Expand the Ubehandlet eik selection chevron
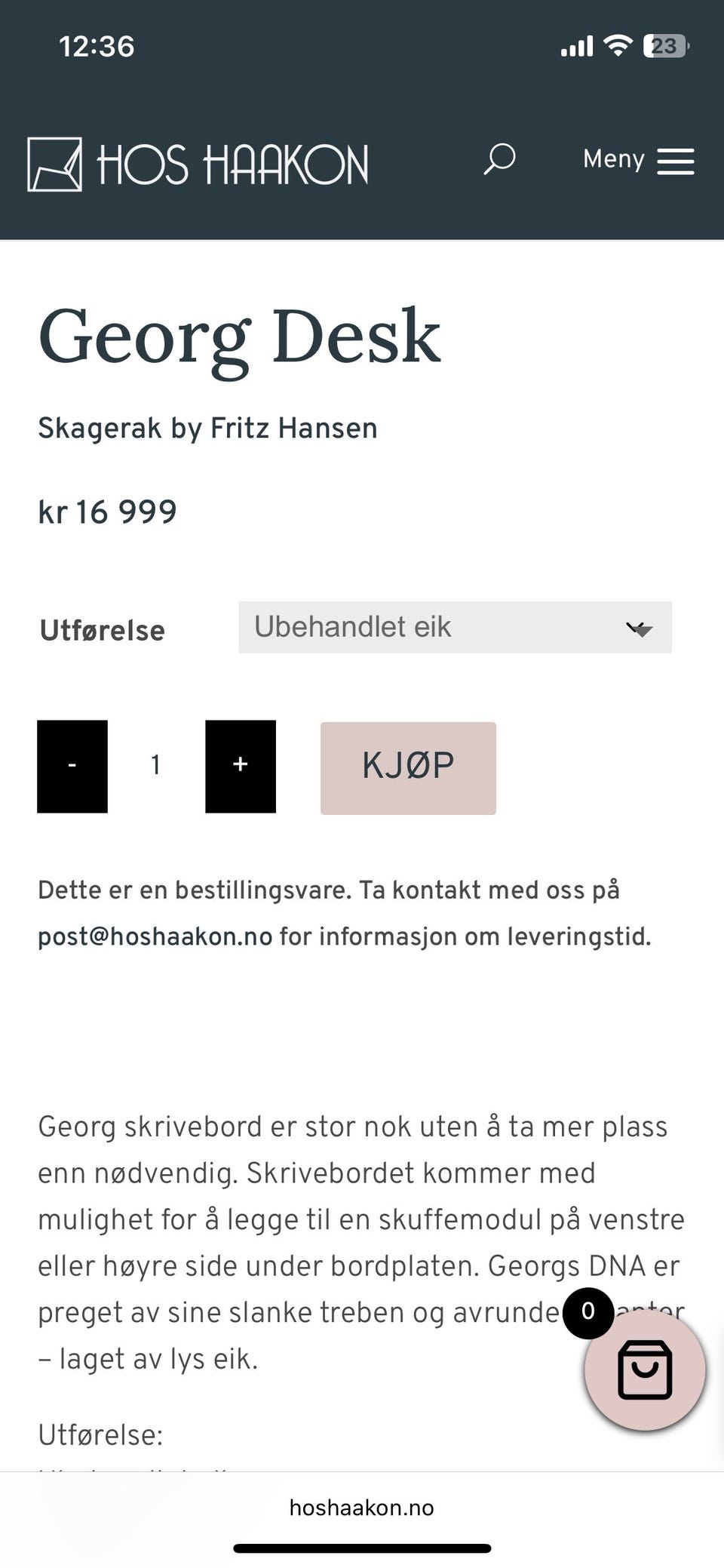Screen dimensions: 724x1568 click(637, 627)
